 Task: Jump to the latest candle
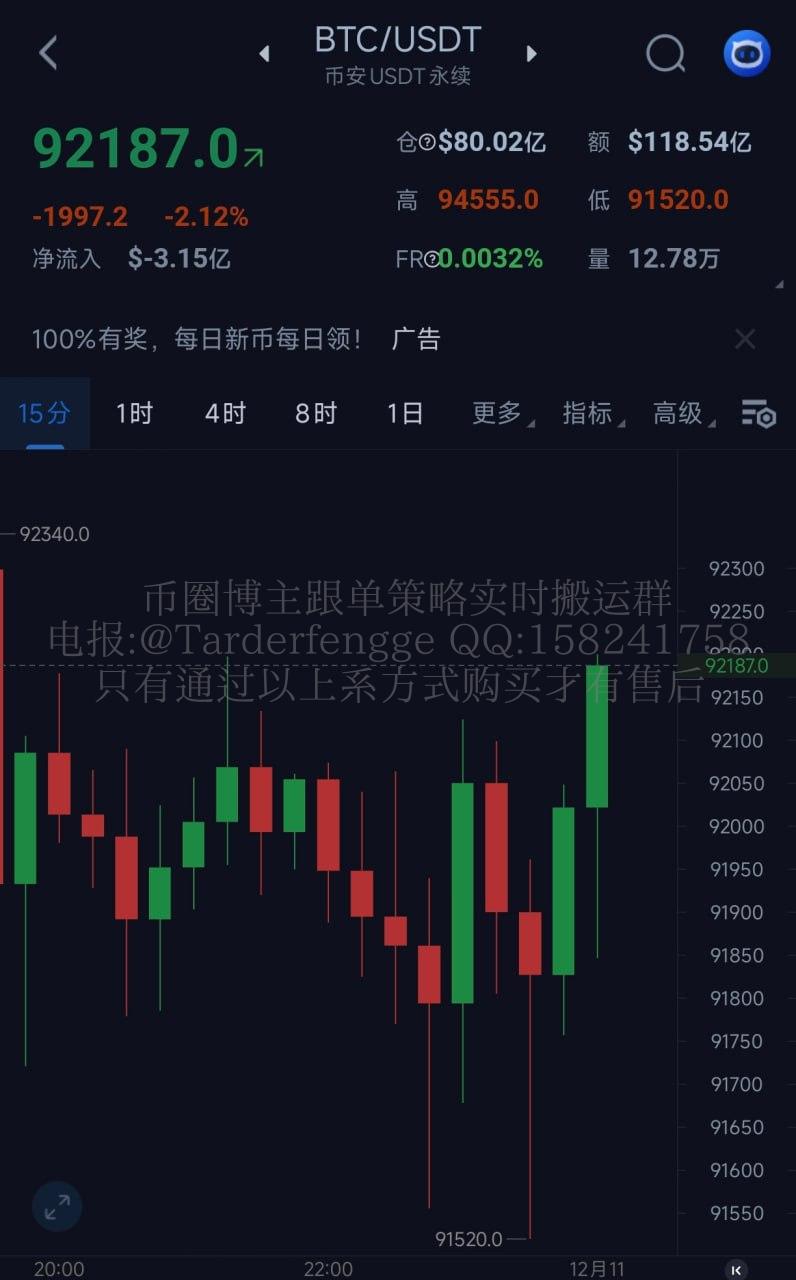736,1269
